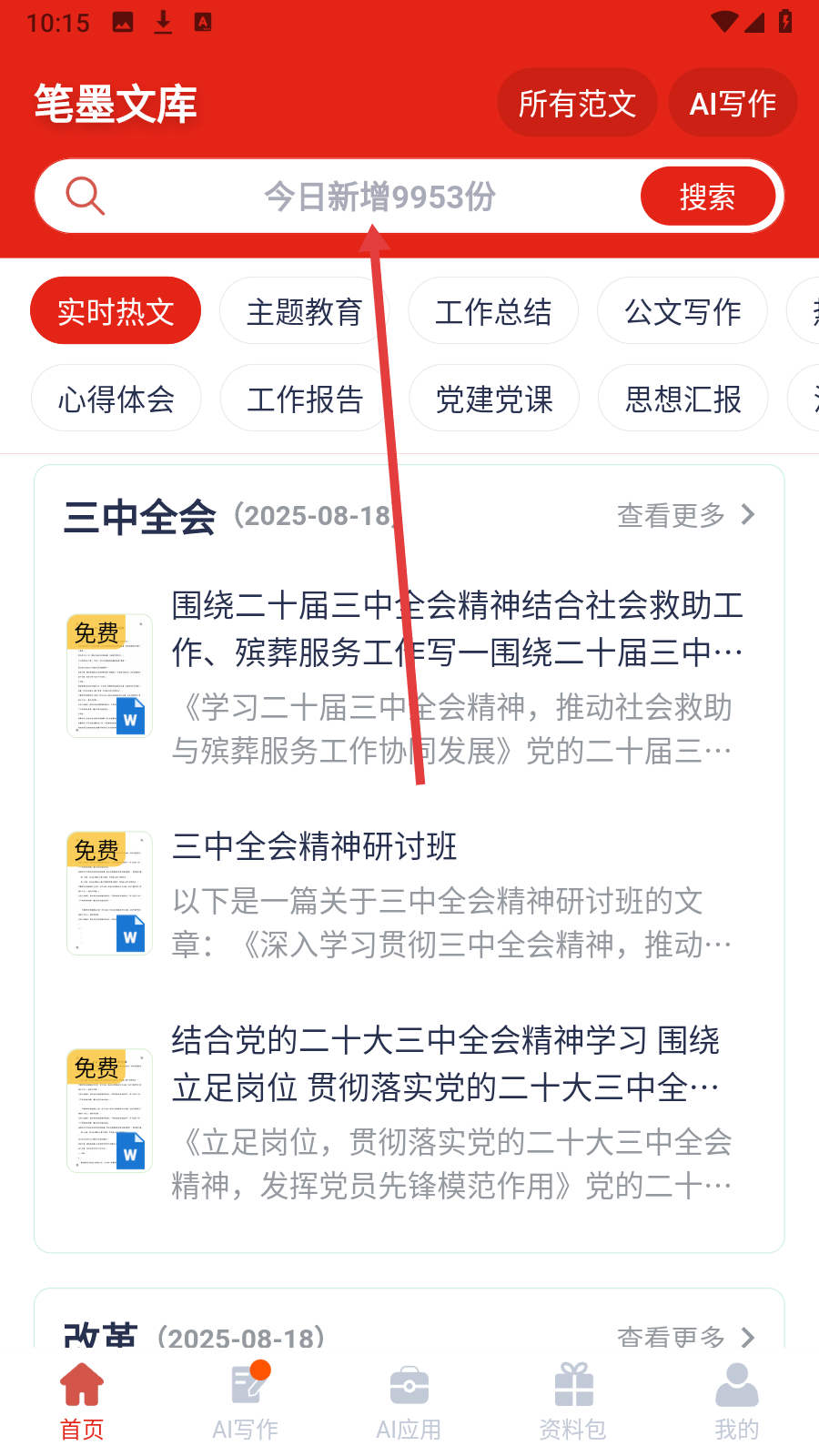Choose the 工作总结 category chip
The width and height of the screenshot is (819, 1456).
pos(493,311)
